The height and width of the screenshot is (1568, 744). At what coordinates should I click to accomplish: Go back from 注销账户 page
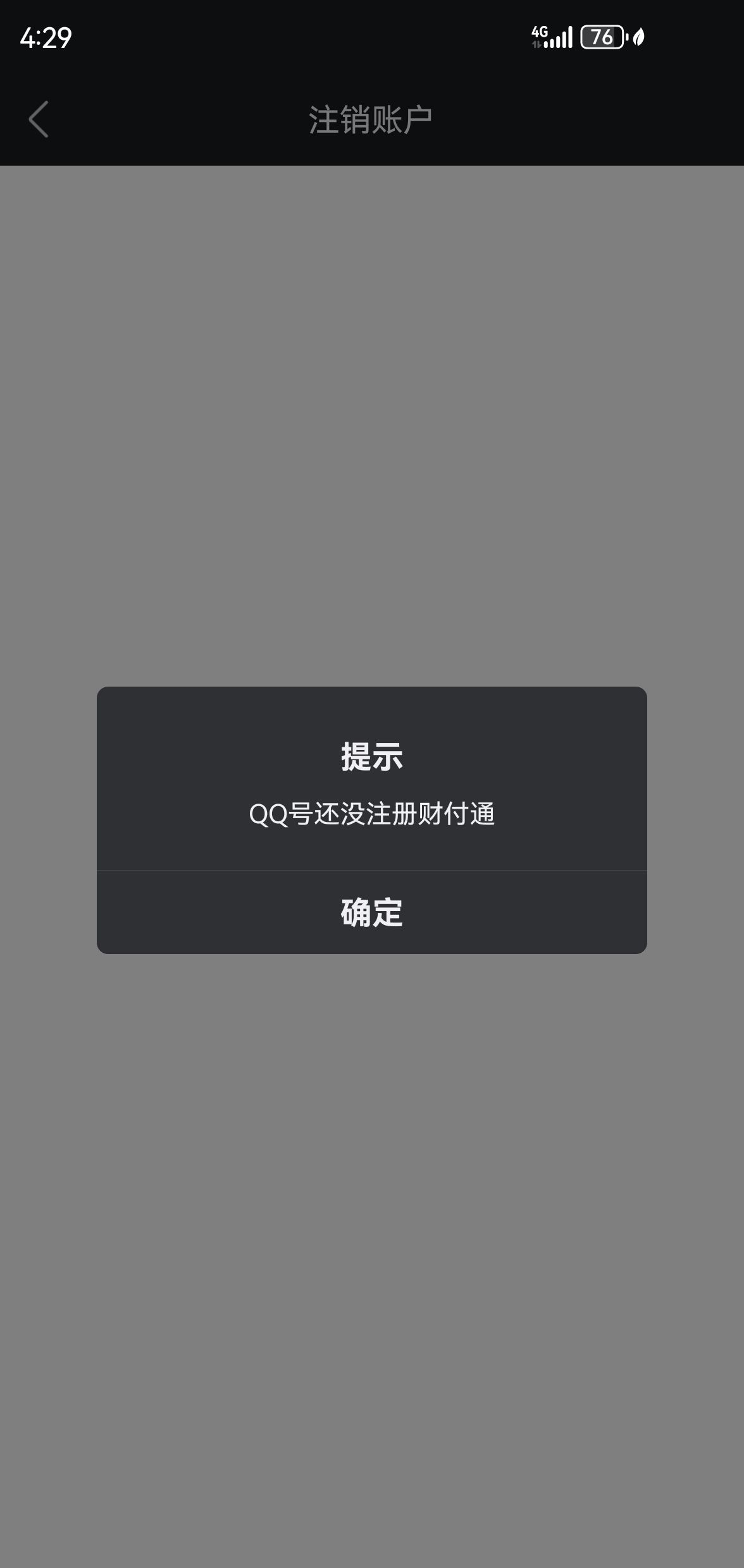point(39,119)
